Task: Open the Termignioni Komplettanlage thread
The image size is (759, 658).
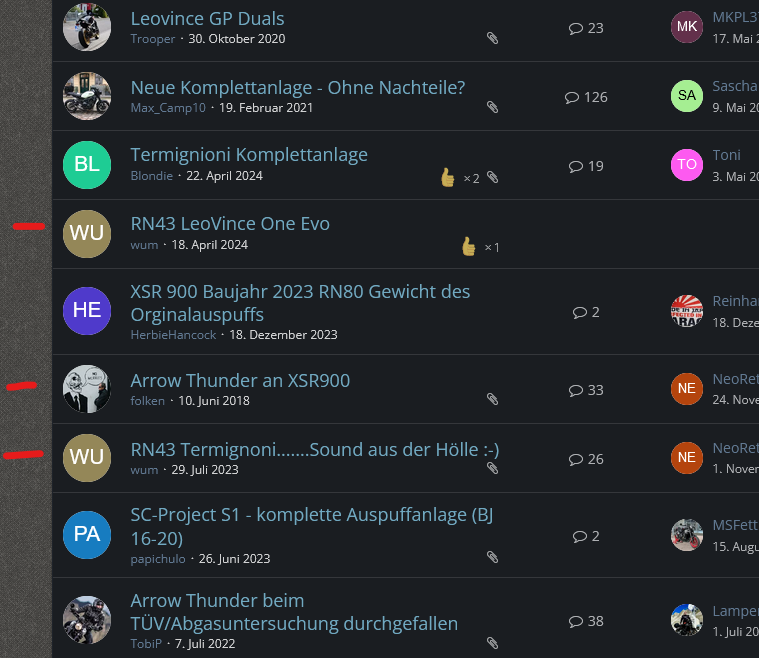Action: 249,155
